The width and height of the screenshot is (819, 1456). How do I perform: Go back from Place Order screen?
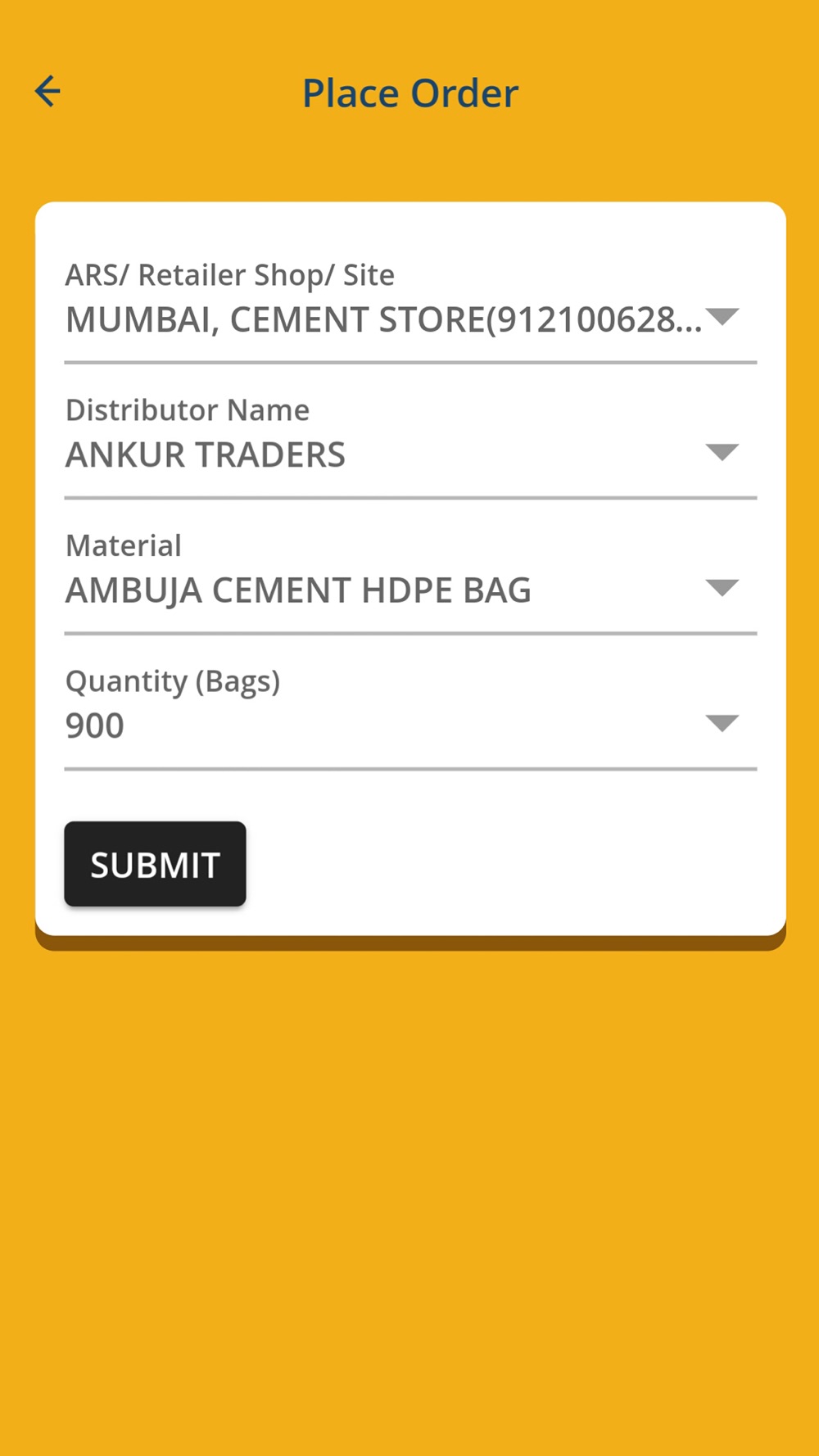coord(48,91)
